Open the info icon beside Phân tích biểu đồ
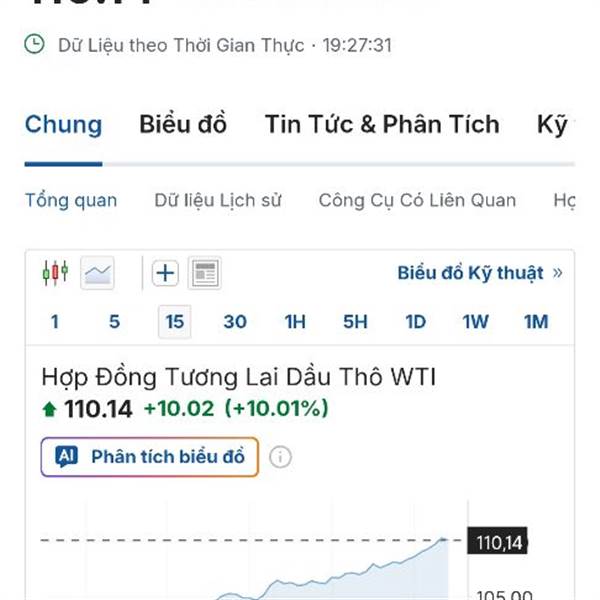 click(281, 457)
